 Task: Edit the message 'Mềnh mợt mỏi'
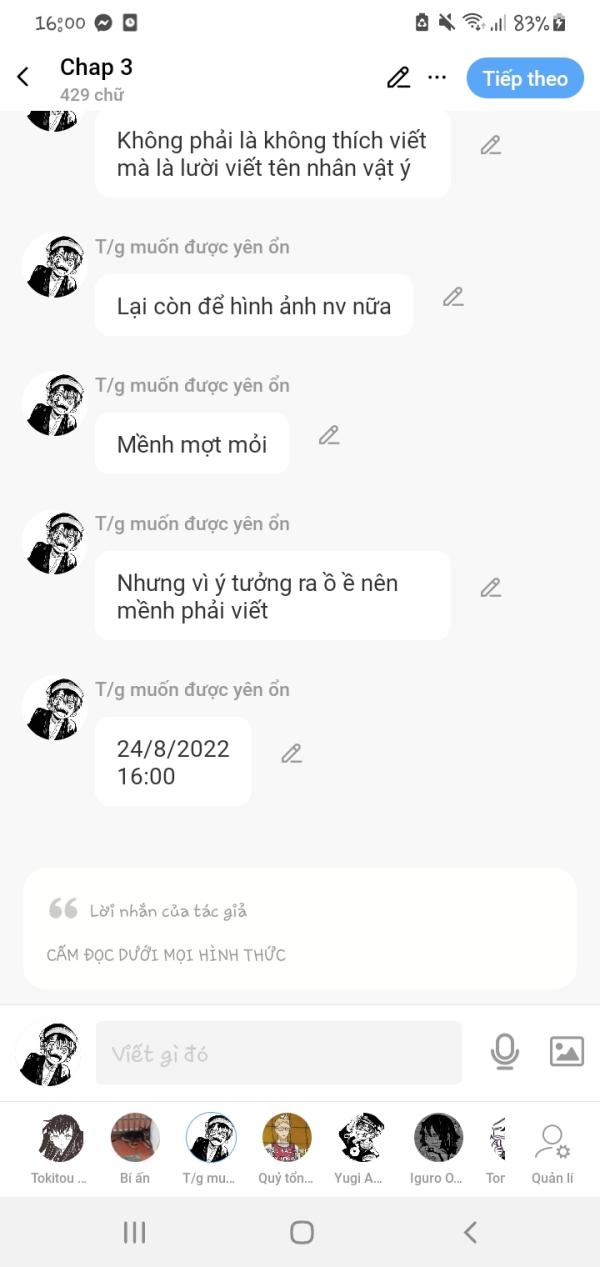(329, 435)
